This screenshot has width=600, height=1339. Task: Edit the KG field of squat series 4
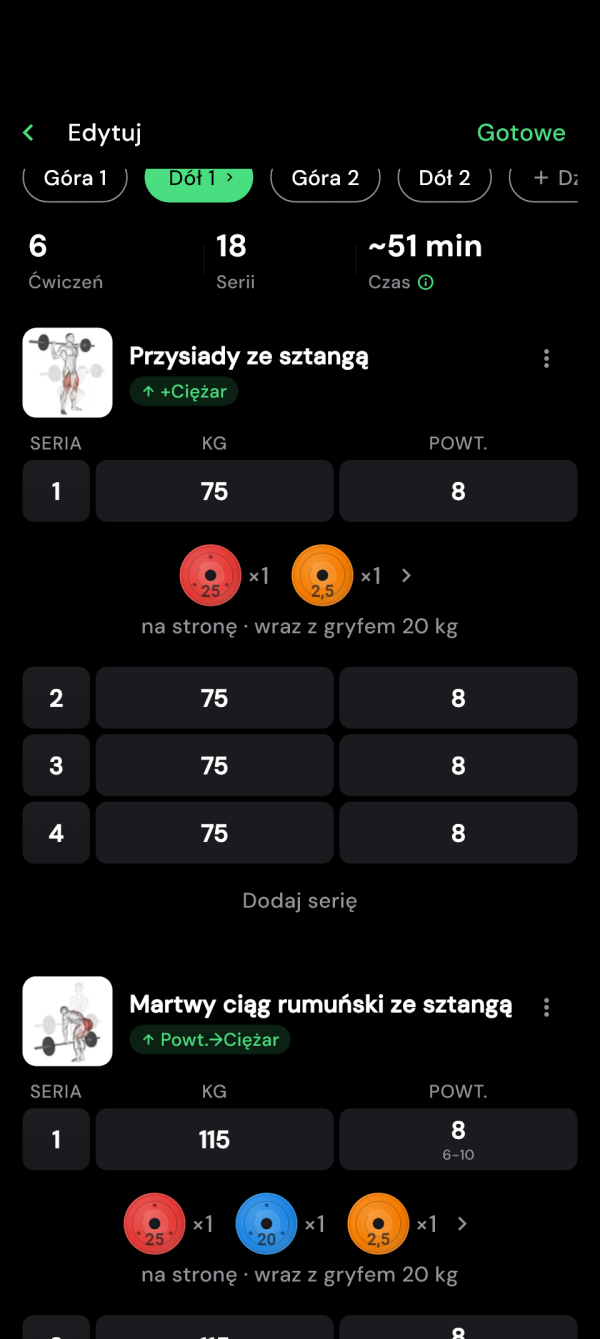(214, 833)
